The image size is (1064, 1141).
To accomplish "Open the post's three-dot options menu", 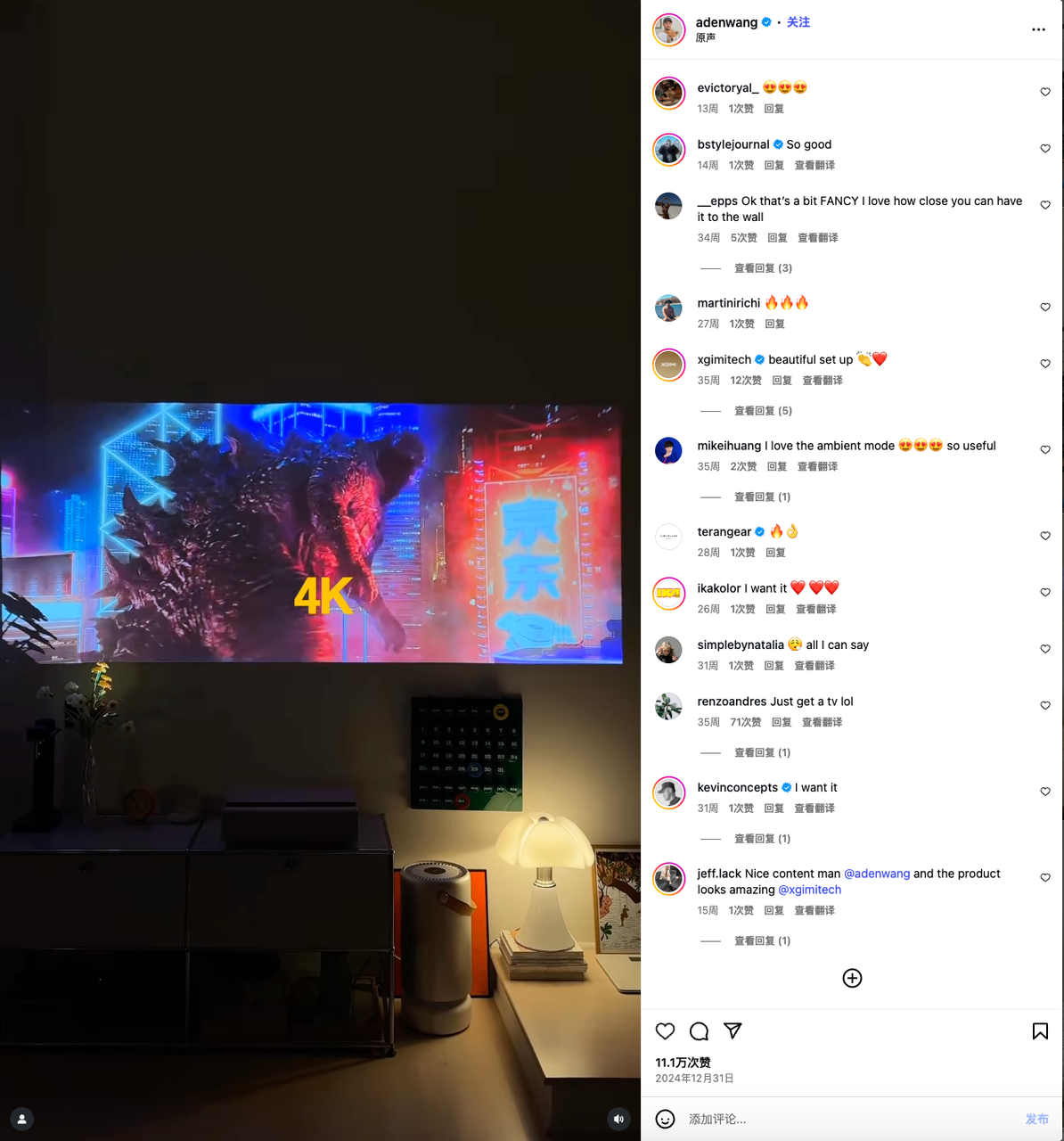I will point(1038,29).
